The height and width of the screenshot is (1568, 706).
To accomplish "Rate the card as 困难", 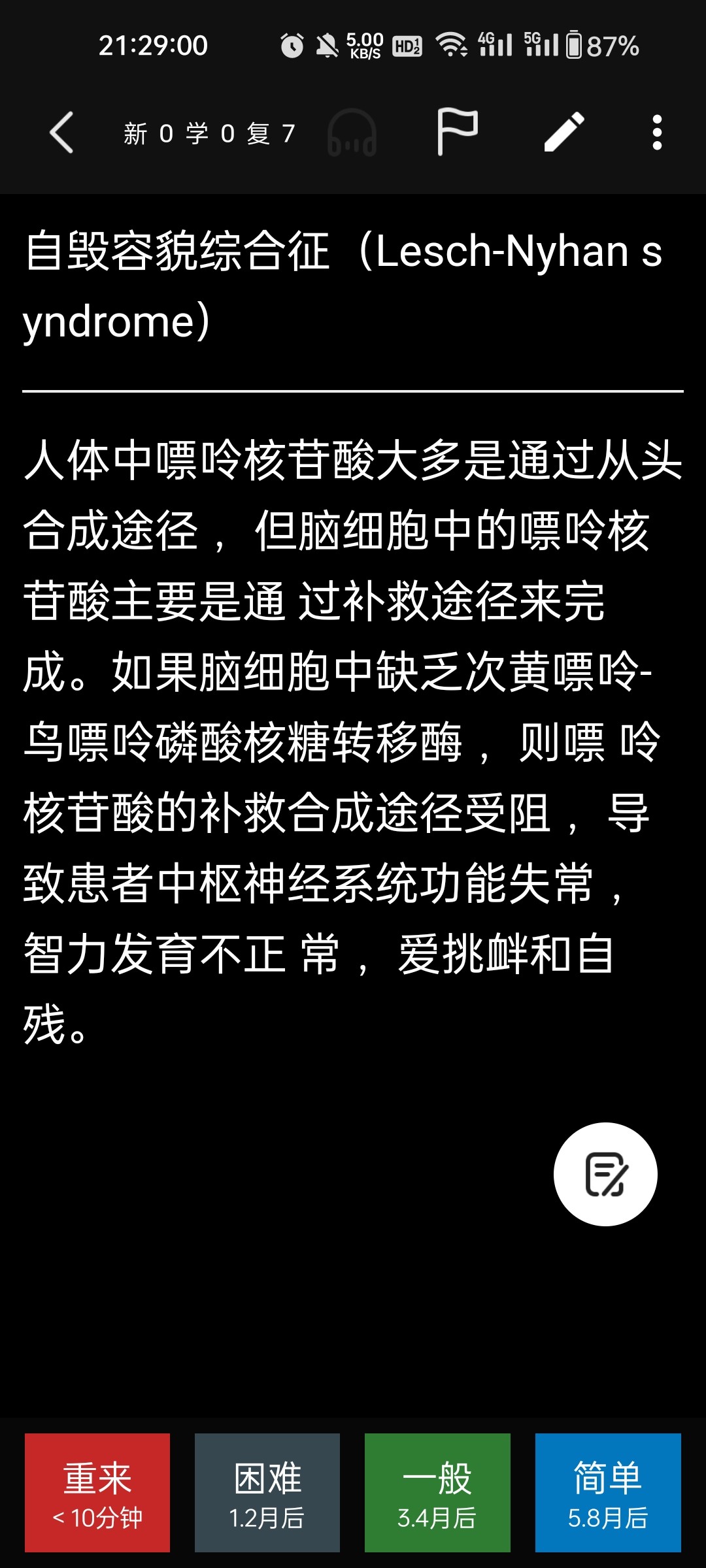I will pyautogui.click(x=267, y=1493).
